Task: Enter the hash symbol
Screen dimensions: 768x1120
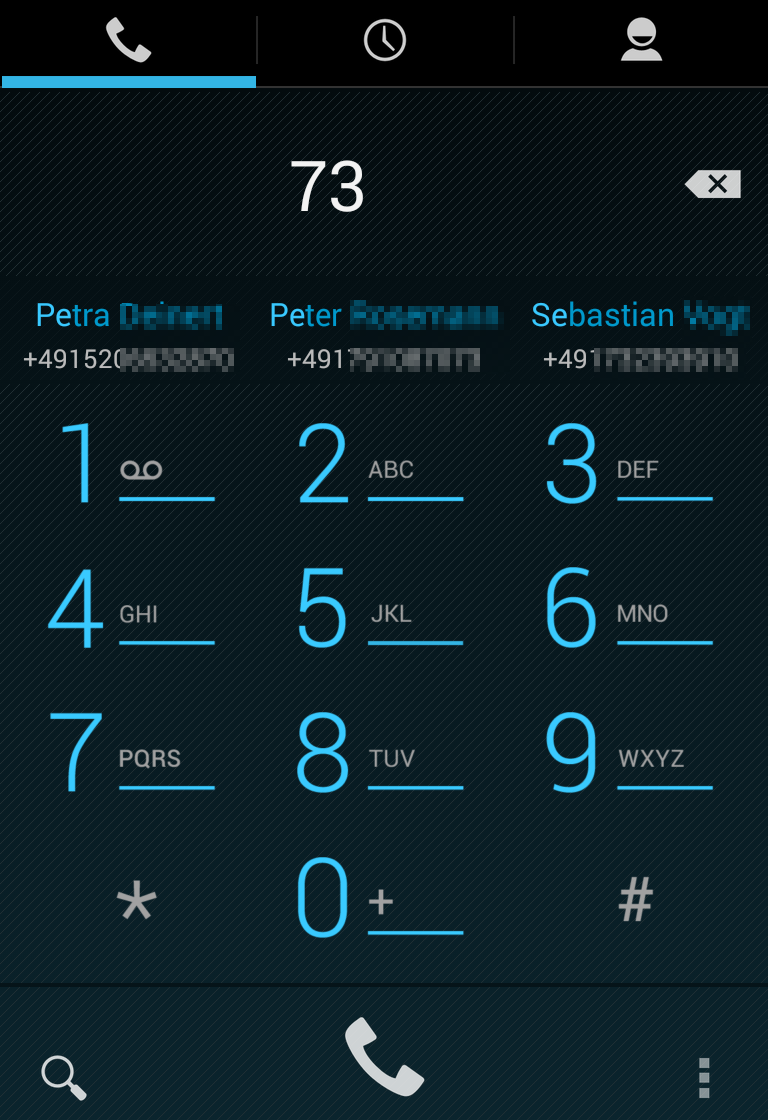Action: point(635,900)
